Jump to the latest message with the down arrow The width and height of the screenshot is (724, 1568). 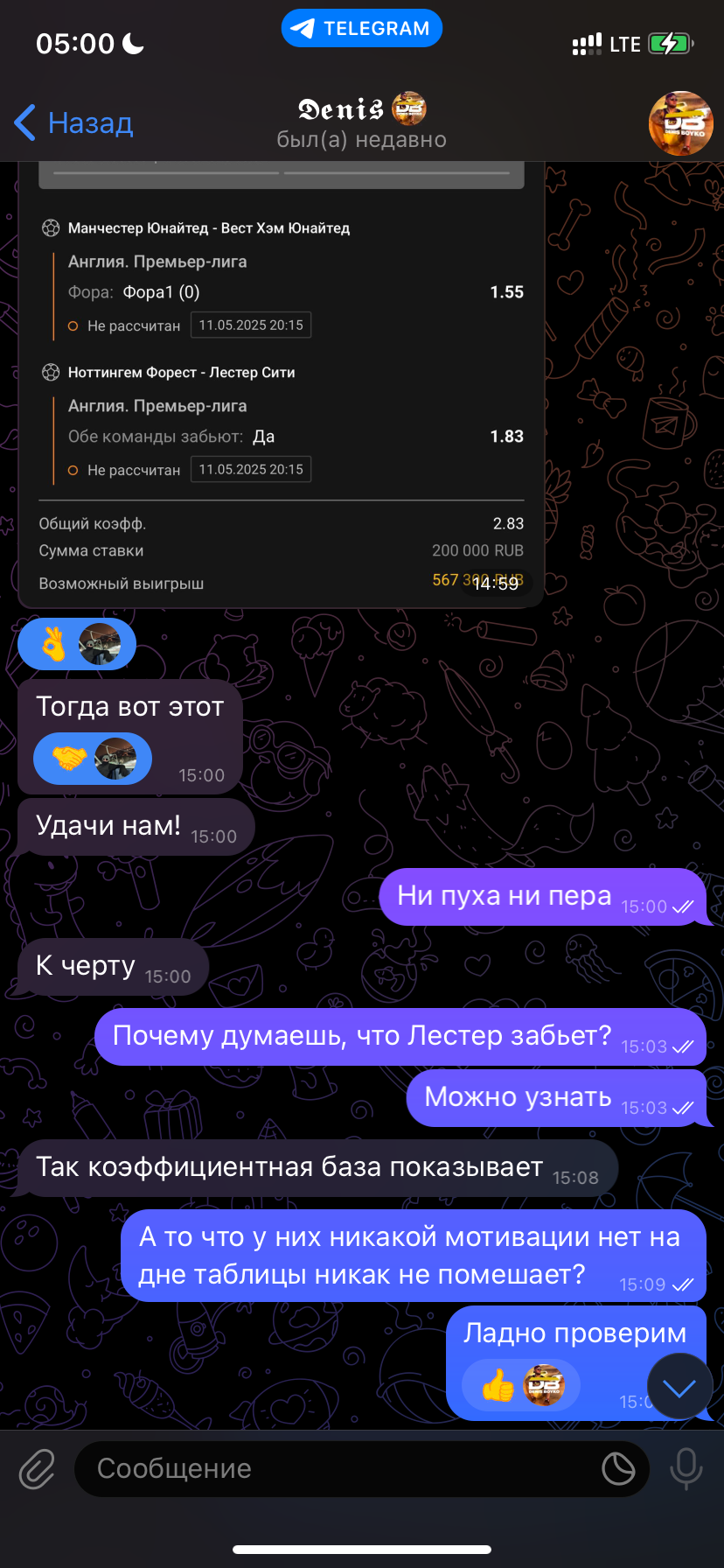679,1387
